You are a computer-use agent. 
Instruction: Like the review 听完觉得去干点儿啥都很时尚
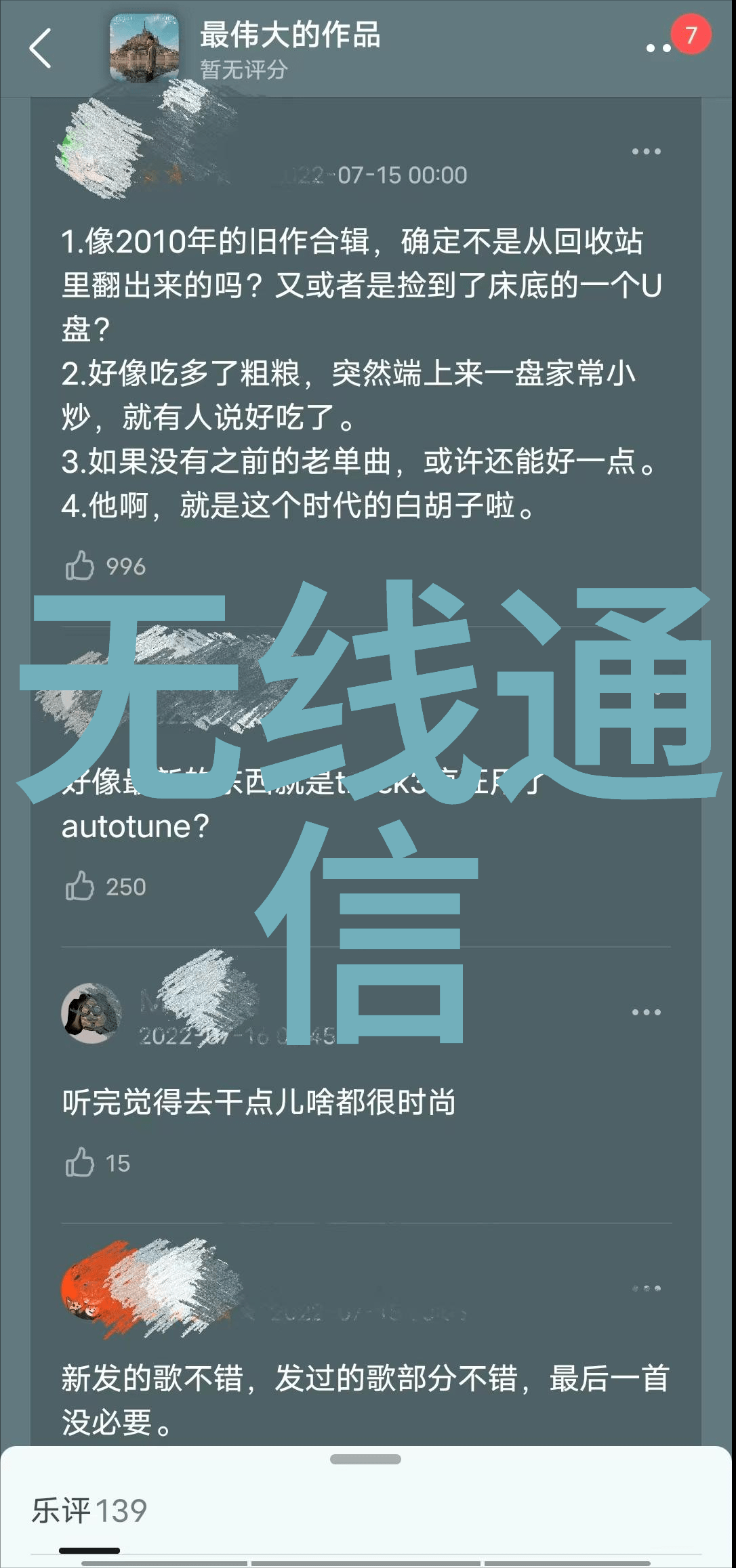pyautogui.click(x=80, y=1162)
